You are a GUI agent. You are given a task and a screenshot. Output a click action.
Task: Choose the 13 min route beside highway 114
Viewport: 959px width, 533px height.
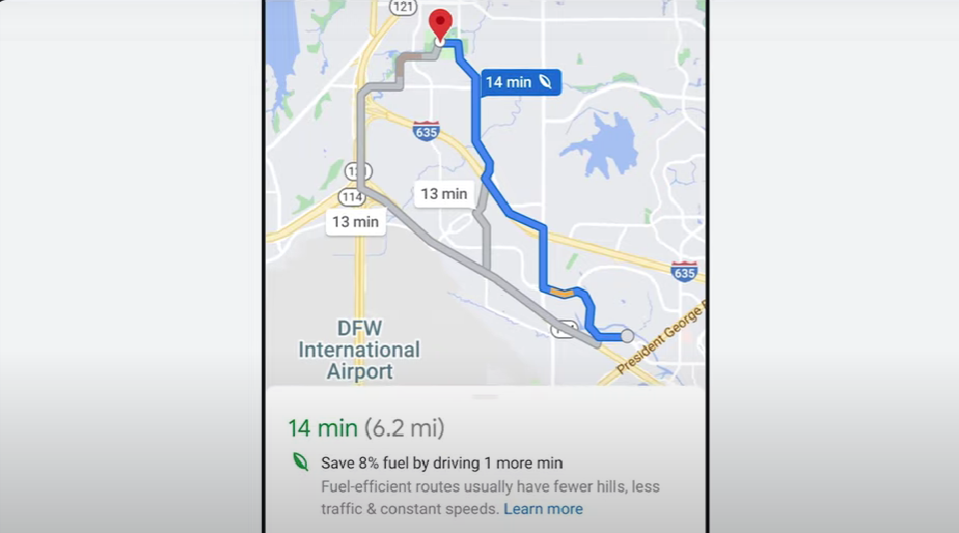click(356, 222)
